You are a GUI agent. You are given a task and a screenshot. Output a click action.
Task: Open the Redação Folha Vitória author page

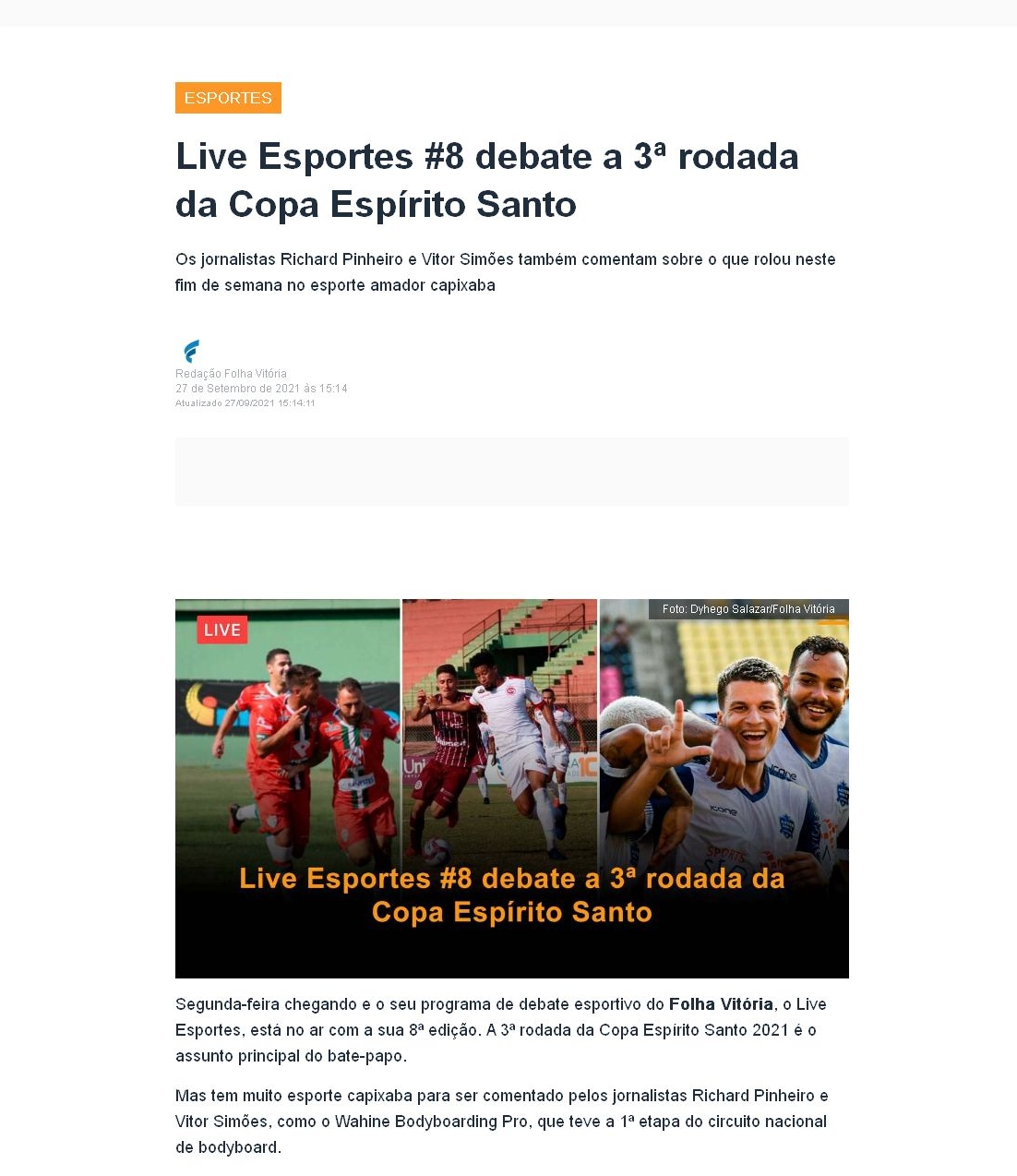pyautogui.click(x=231, y=374)
